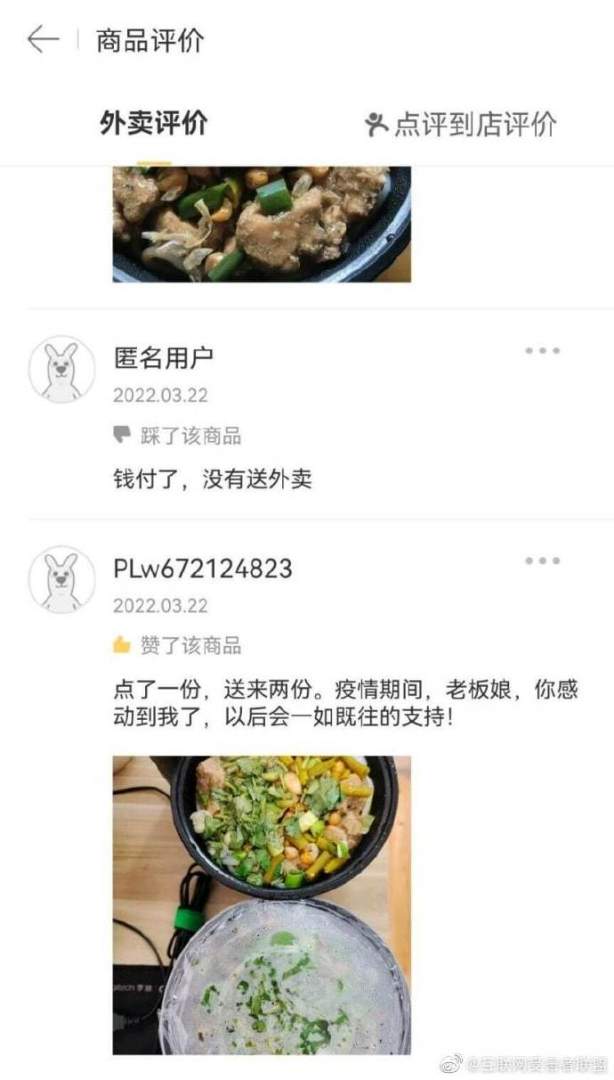The image size is (614, 1080).
Task: Open PLw672124823 profile avatar
Action: point(62,579)
